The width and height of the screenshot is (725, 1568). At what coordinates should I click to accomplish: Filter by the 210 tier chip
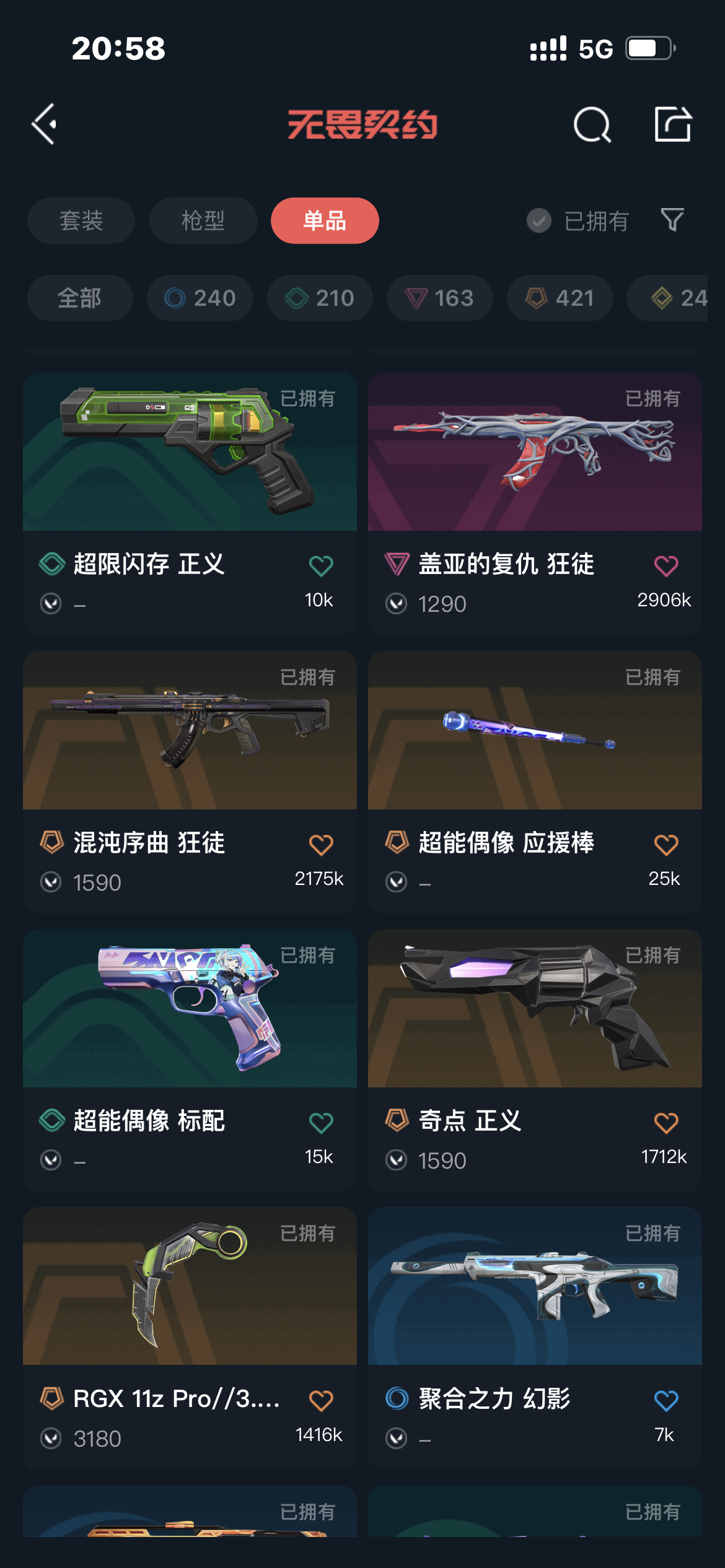click(x=320, y=298)
